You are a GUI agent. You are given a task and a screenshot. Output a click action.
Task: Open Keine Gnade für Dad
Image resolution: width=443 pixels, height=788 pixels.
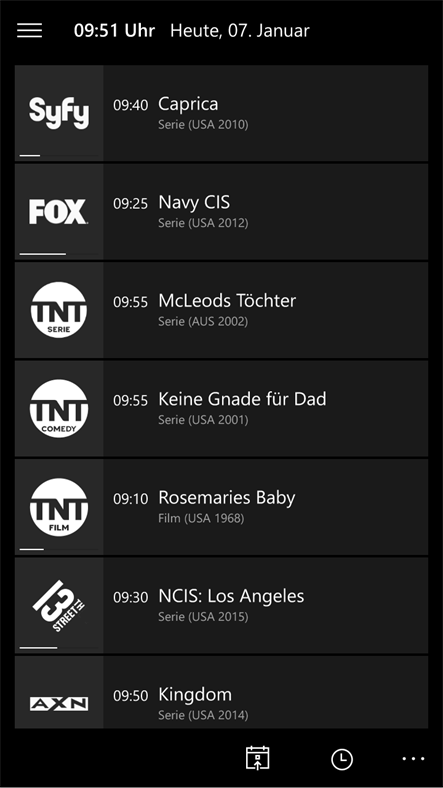[222, 409]
